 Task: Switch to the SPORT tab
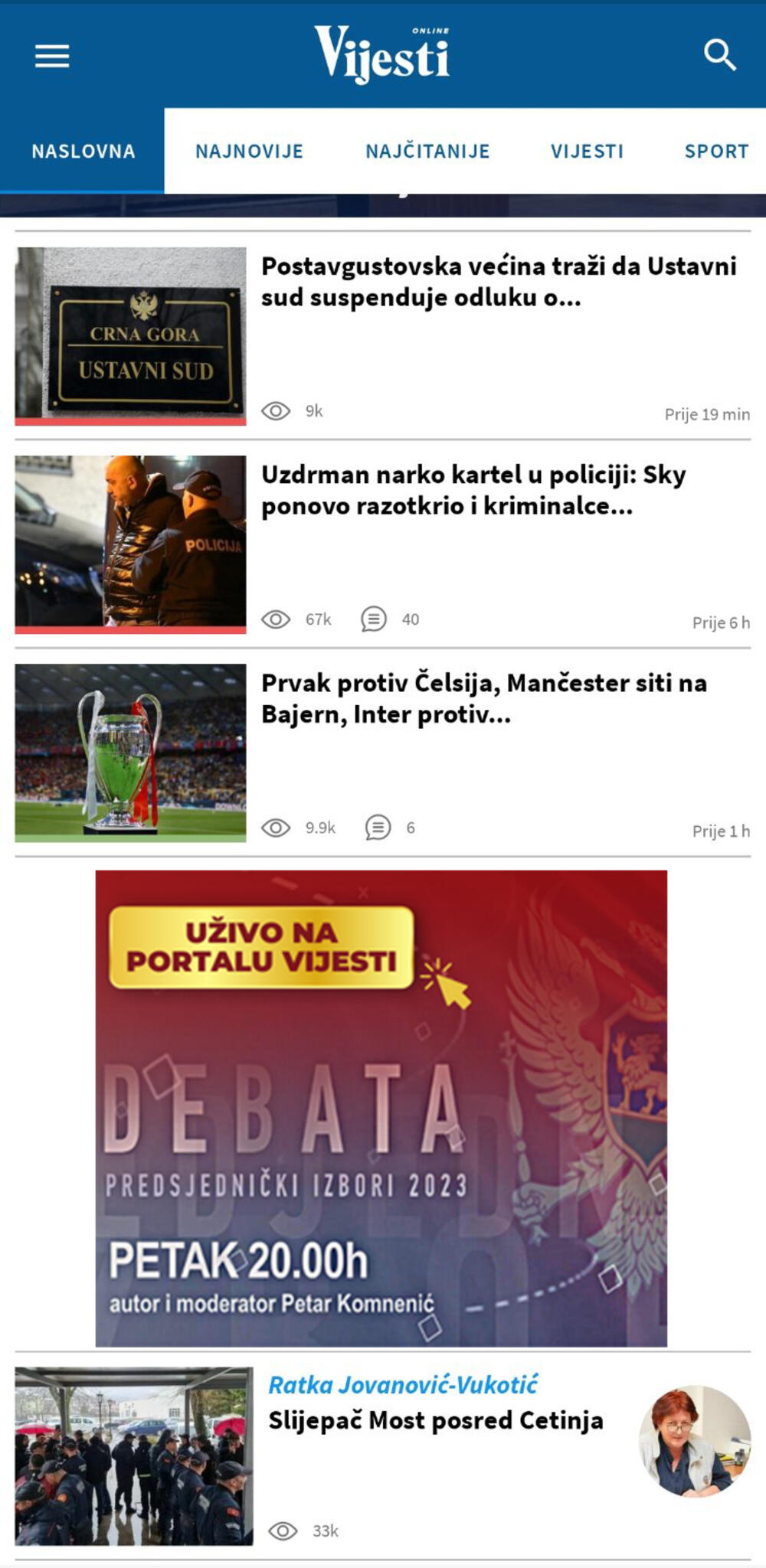coord(716,151)
